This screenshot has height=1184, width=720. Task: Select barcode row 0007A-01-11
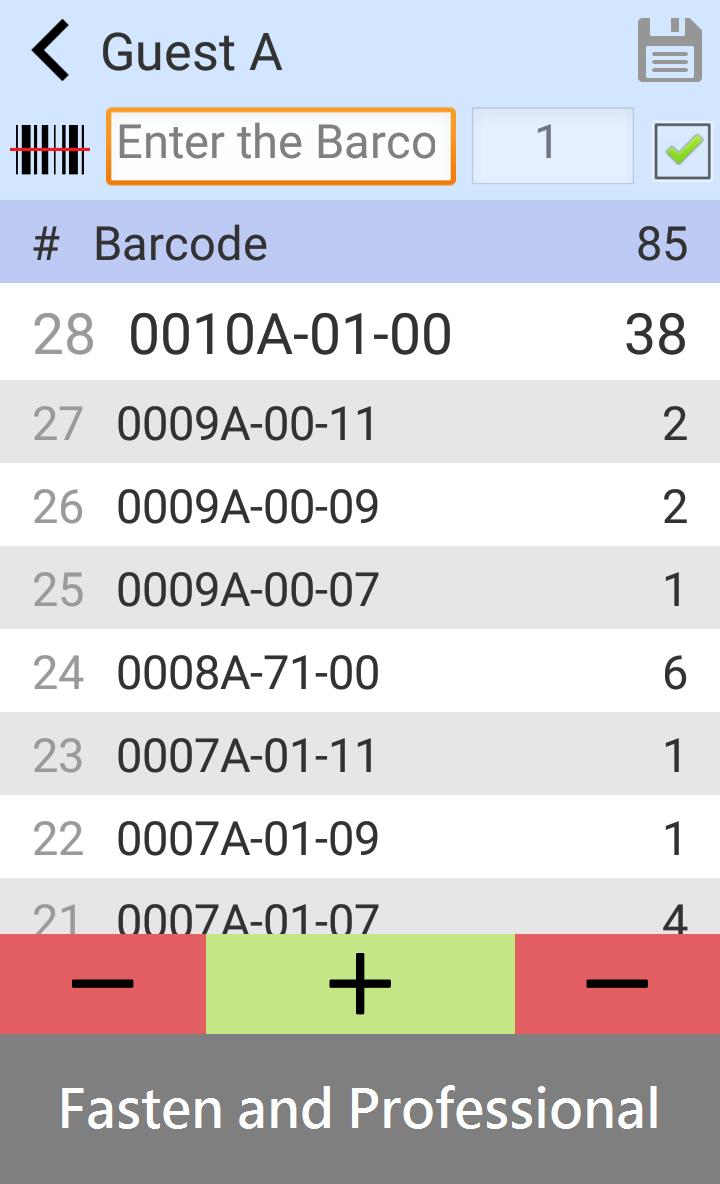click(x=360, y=755)
